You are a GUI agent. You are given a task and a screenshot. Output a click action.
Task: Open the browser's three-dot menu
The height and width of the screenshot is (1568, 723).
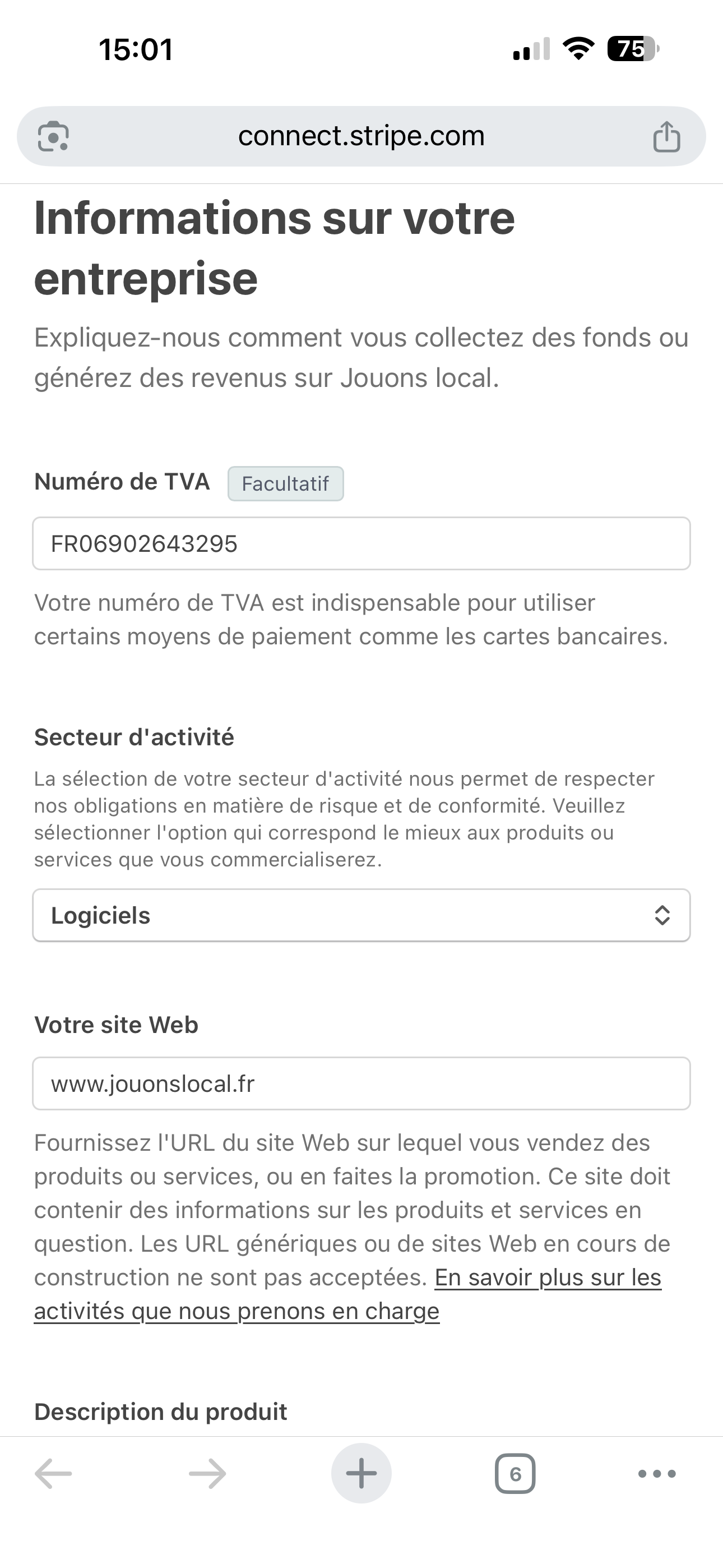coord(657,1474)
